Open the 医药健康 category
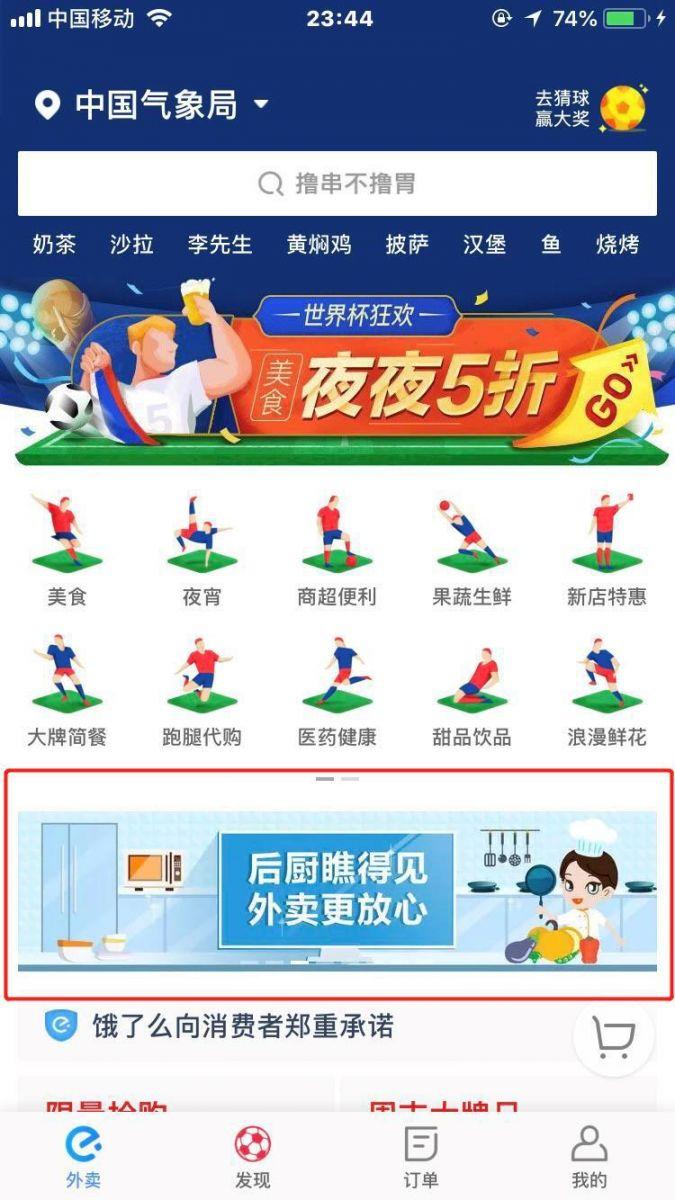 pos(337,690)
